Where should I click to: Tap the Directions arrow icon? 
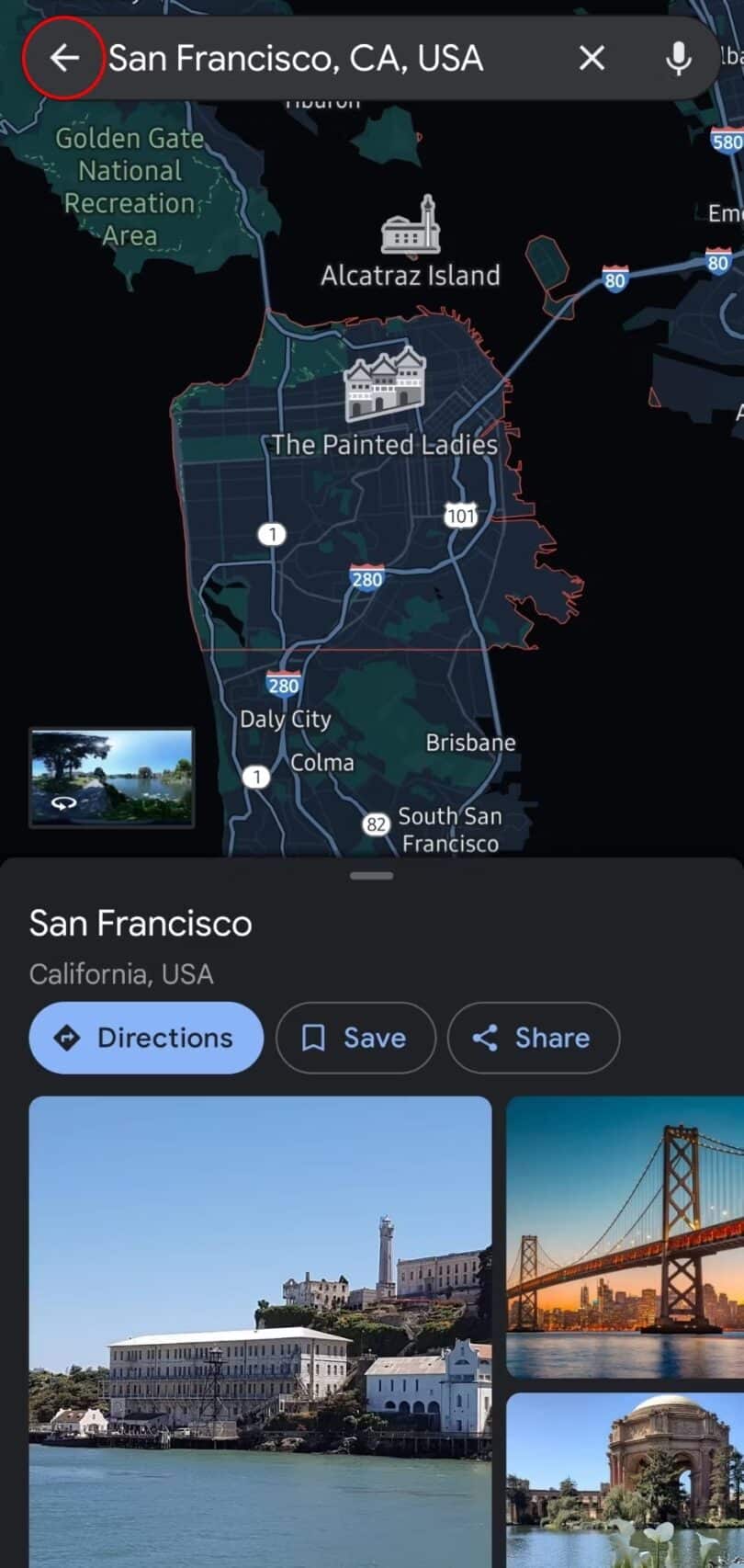pos(68,1038)
